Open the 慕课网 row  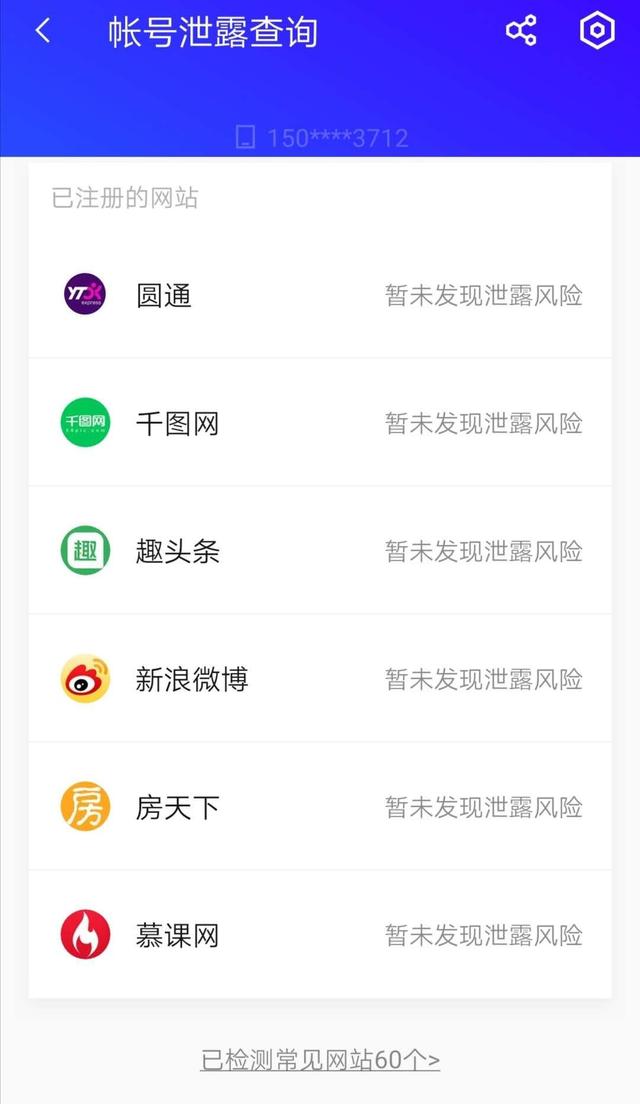coord(320,935)
